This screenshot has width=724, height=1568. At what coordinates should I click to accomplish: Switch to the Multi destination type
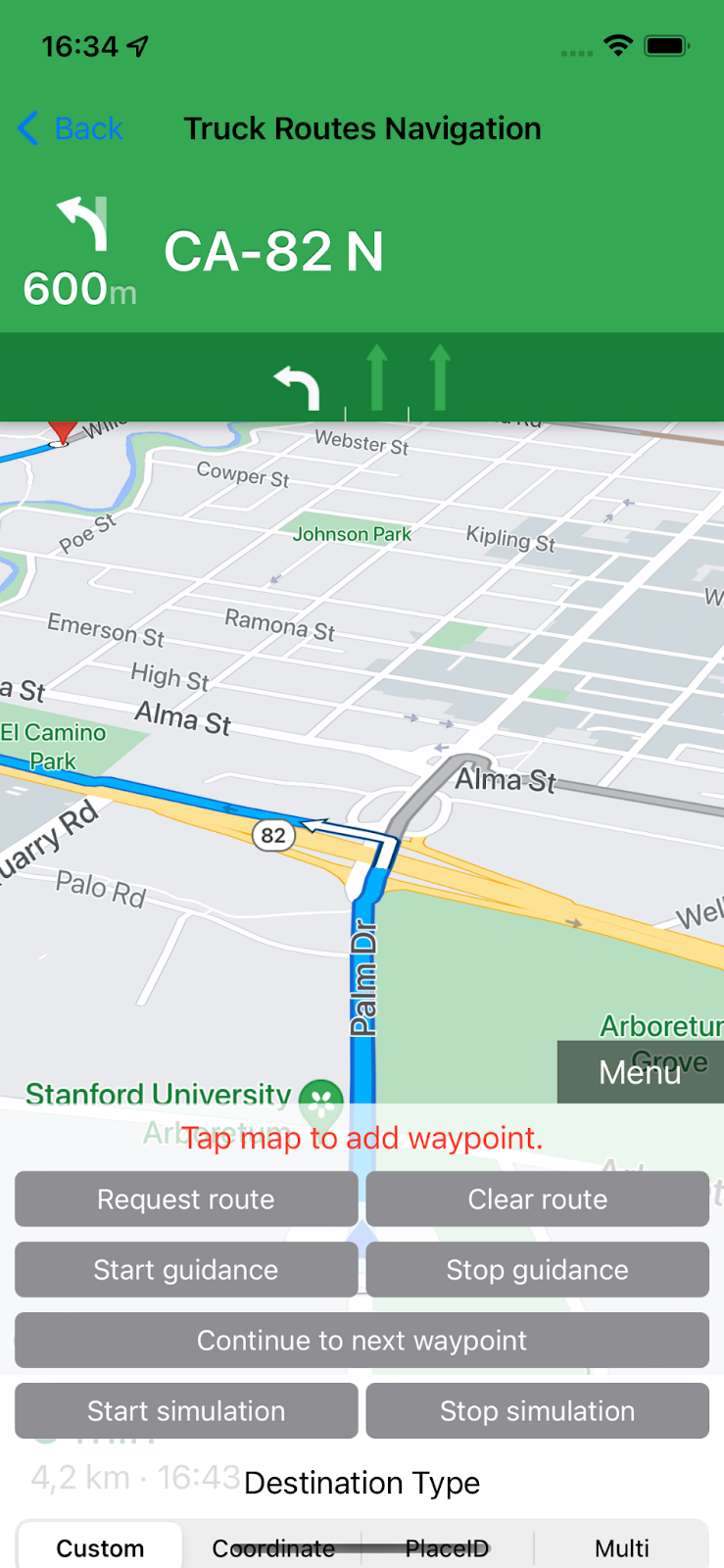621,1548
